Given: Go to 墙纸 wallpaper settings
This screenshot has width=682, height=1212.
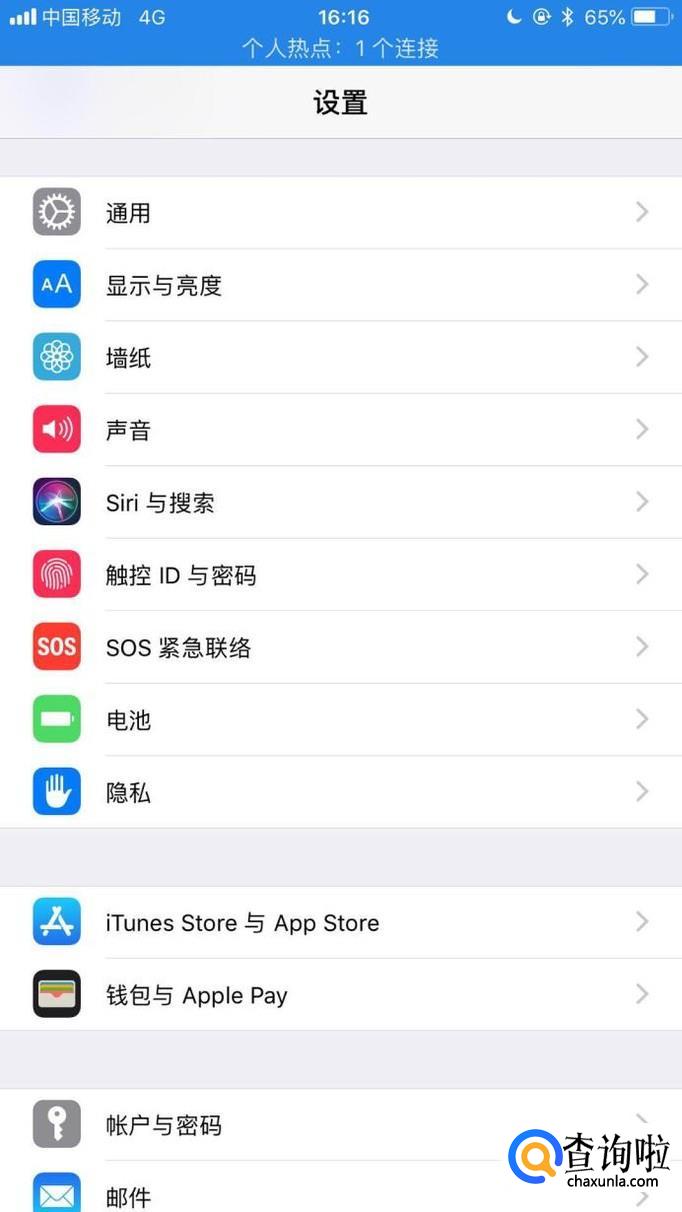Looking at the screenshot, I should [x=340, y=358].
